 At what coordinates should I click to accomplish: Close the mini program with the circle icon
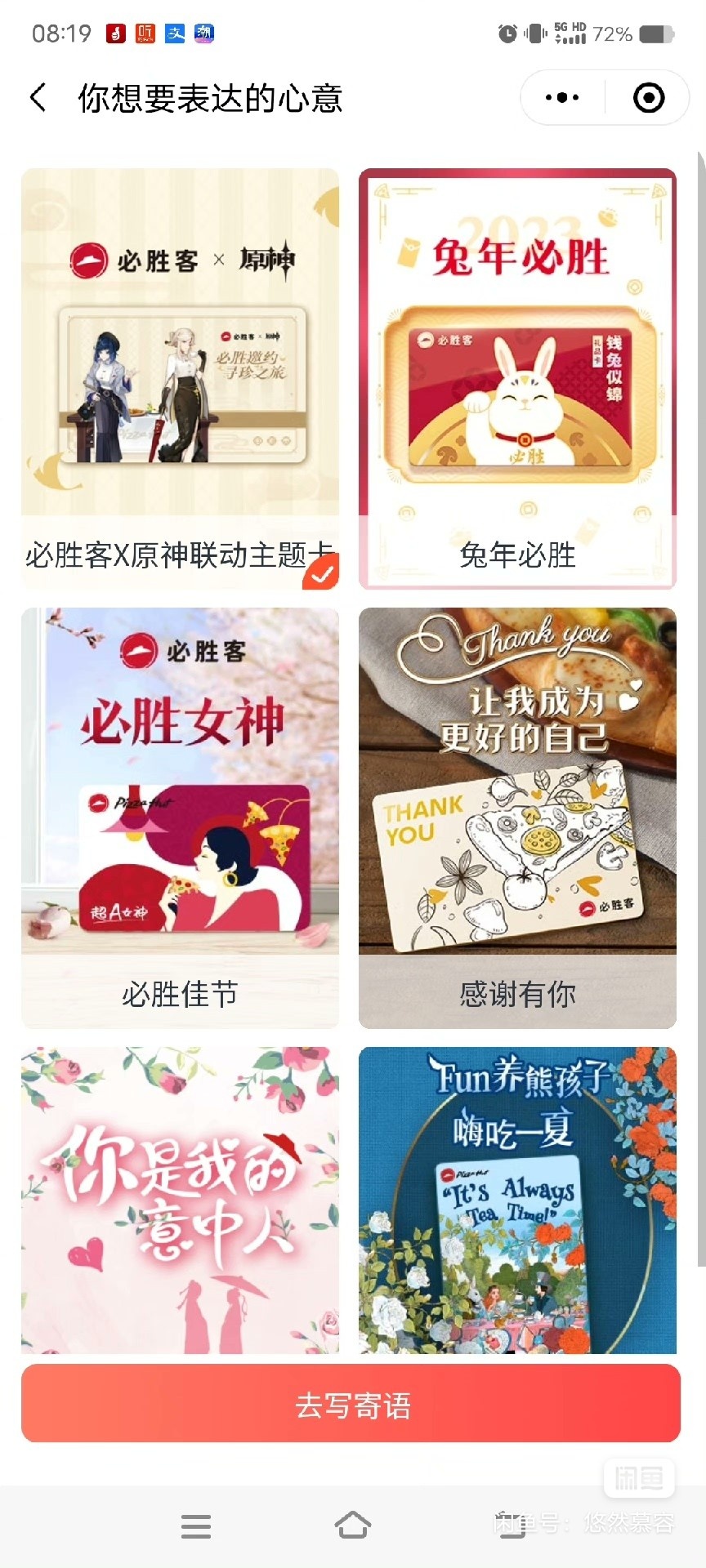tap(649, 98)
